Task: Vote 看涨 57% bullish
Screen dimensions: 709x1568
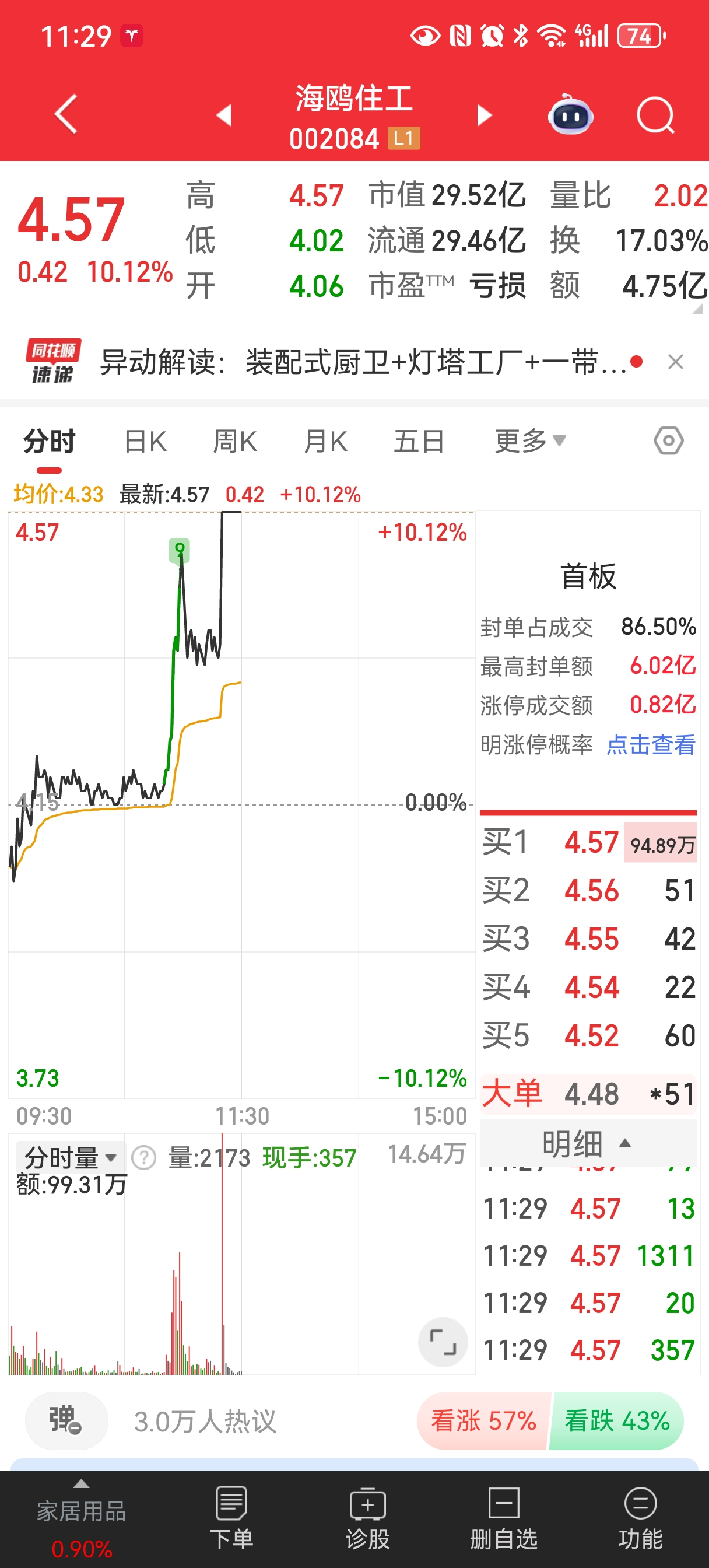Action: (483, 1420)
